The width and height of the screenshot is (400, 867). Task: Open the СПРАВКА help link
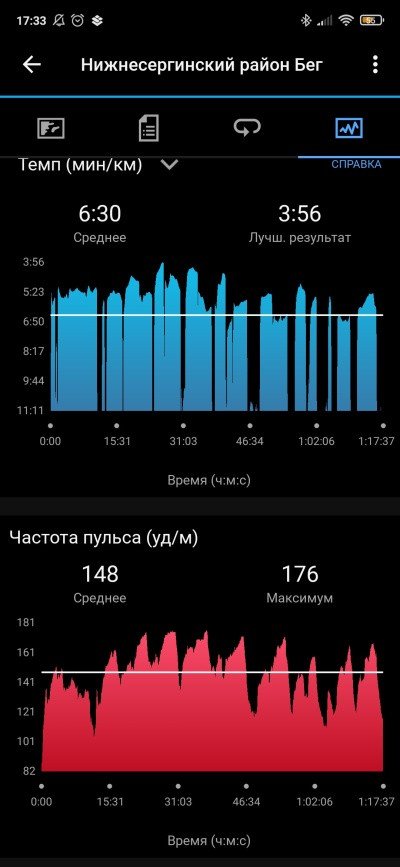point(356,164)
